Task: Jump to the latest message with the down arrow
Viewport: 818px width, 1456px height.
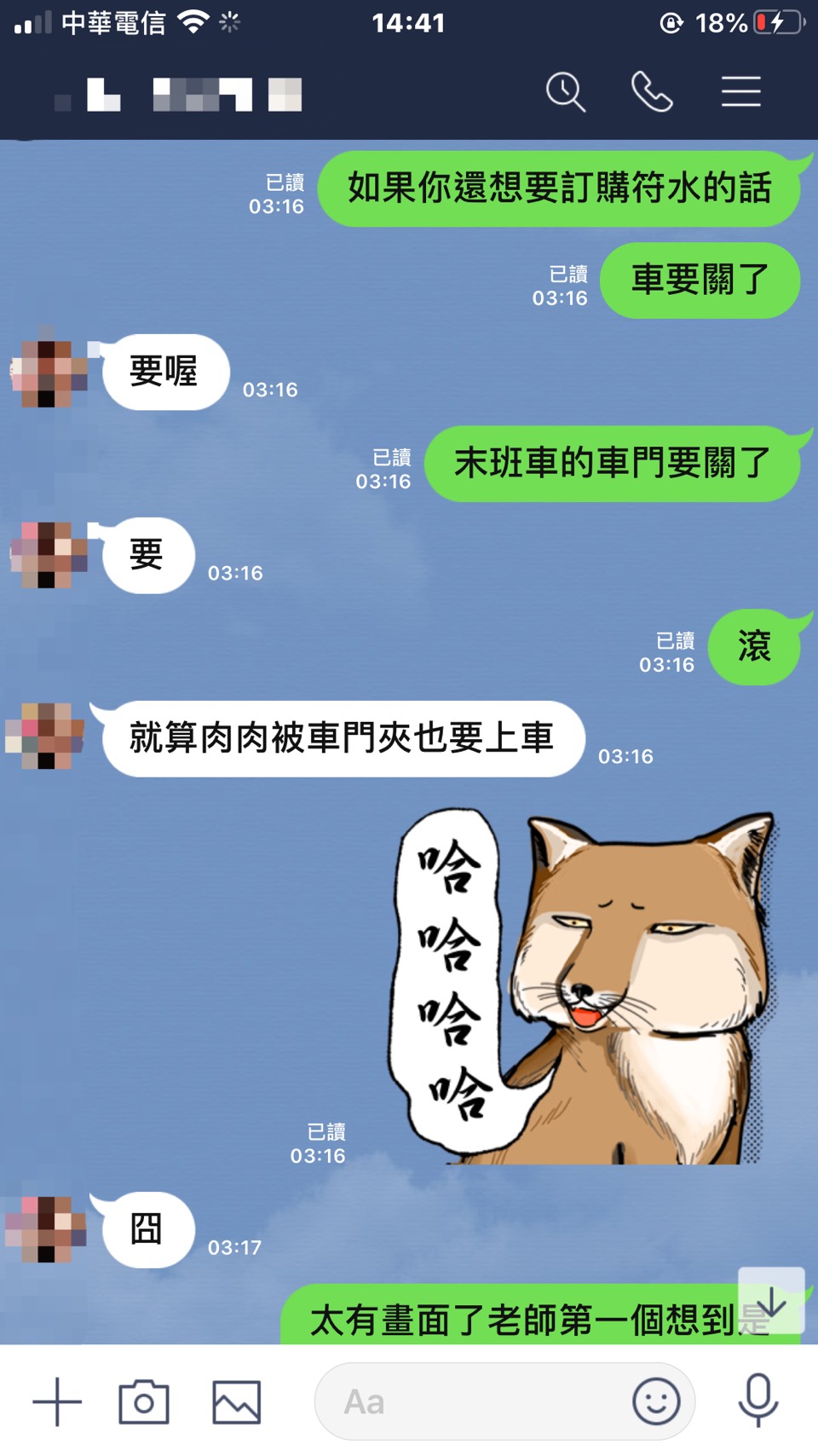Action: 771,1301
